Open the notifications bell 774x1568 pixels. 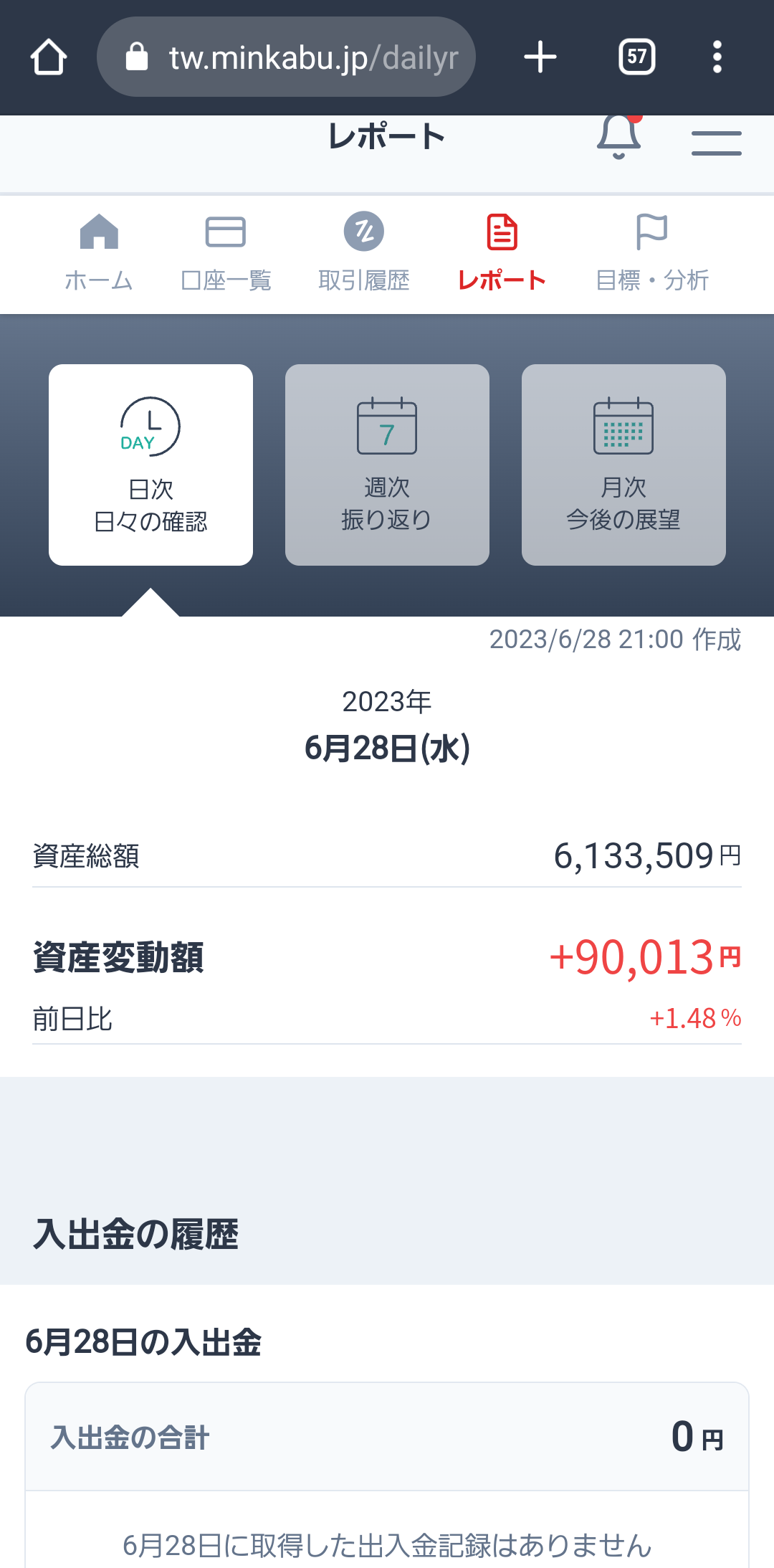618,136
